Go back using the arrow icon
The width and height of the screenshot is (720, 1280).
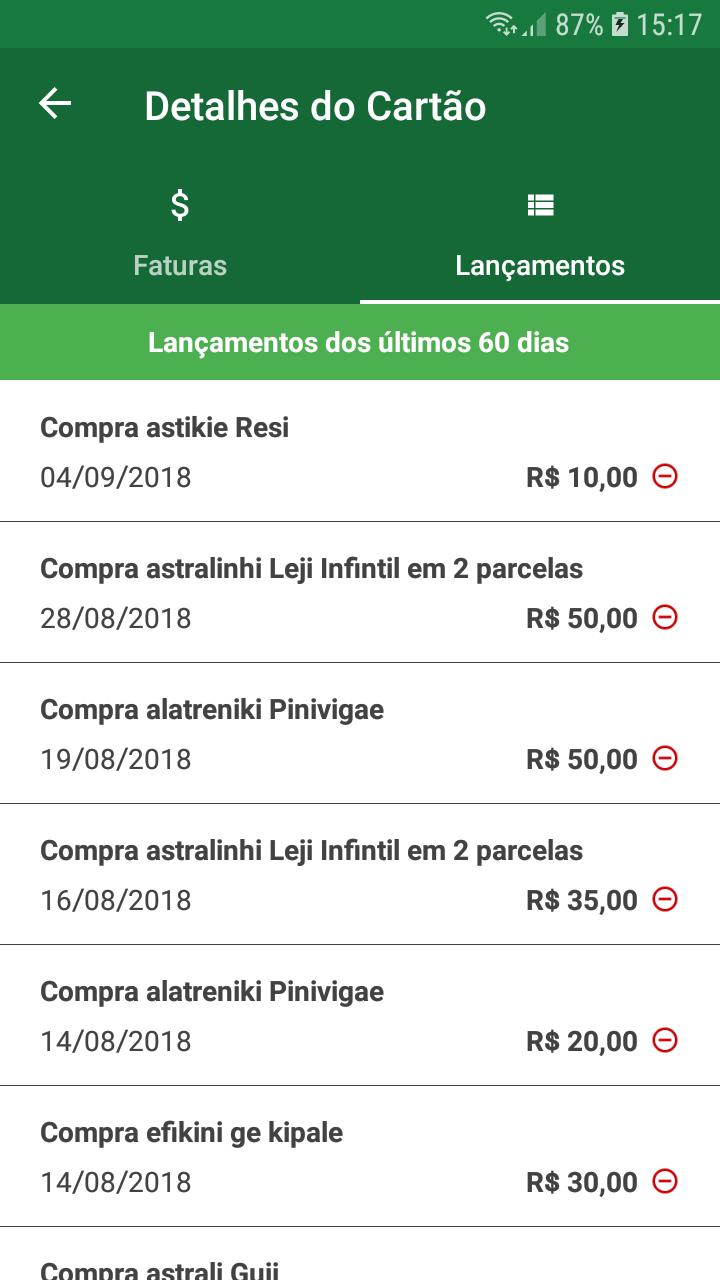tap(55, 104)
